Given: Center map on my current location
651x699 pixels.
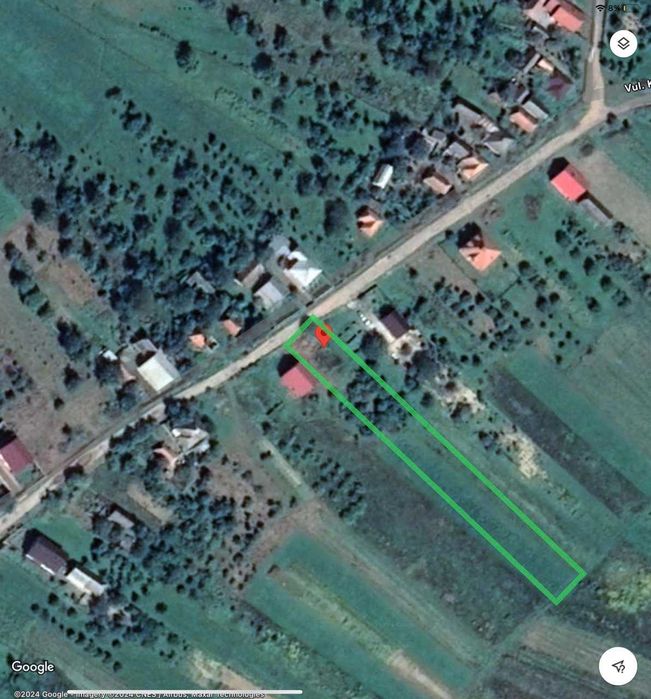Looking at the screenshot, I should pos(619,665).
